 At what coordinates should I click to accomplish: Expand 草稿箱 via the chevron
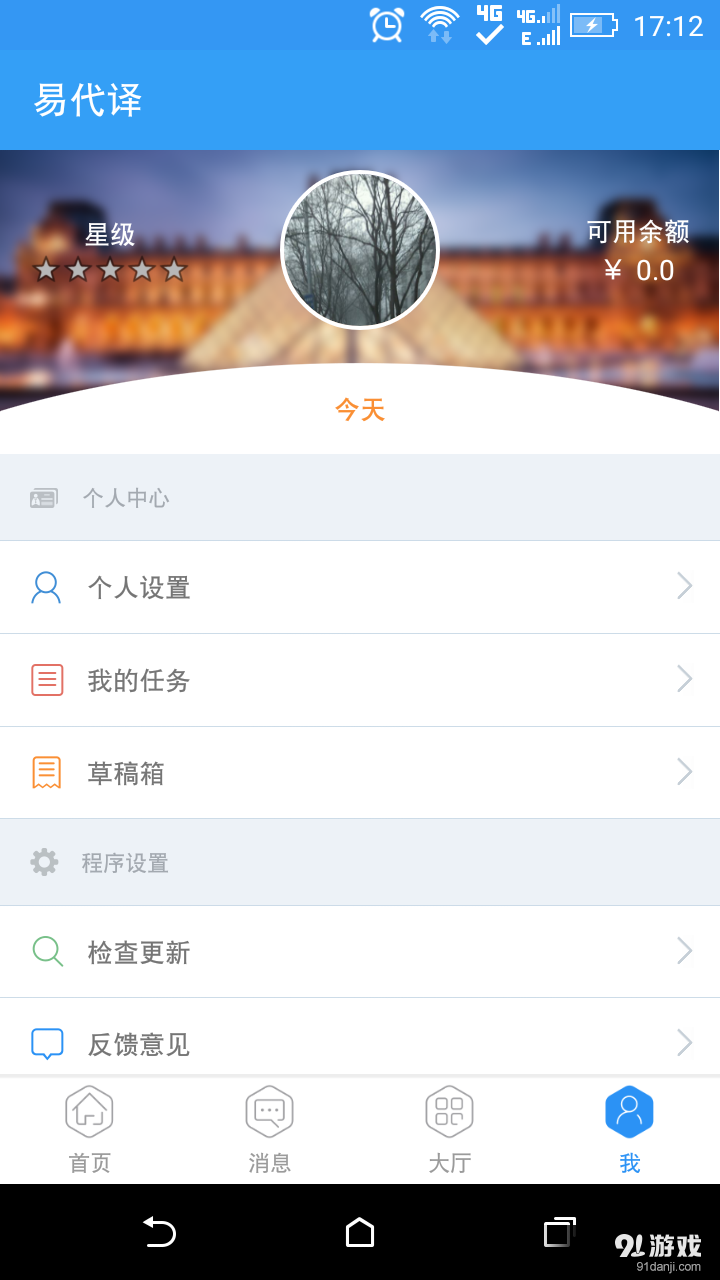pyautogui.click(x=686, y=771)
